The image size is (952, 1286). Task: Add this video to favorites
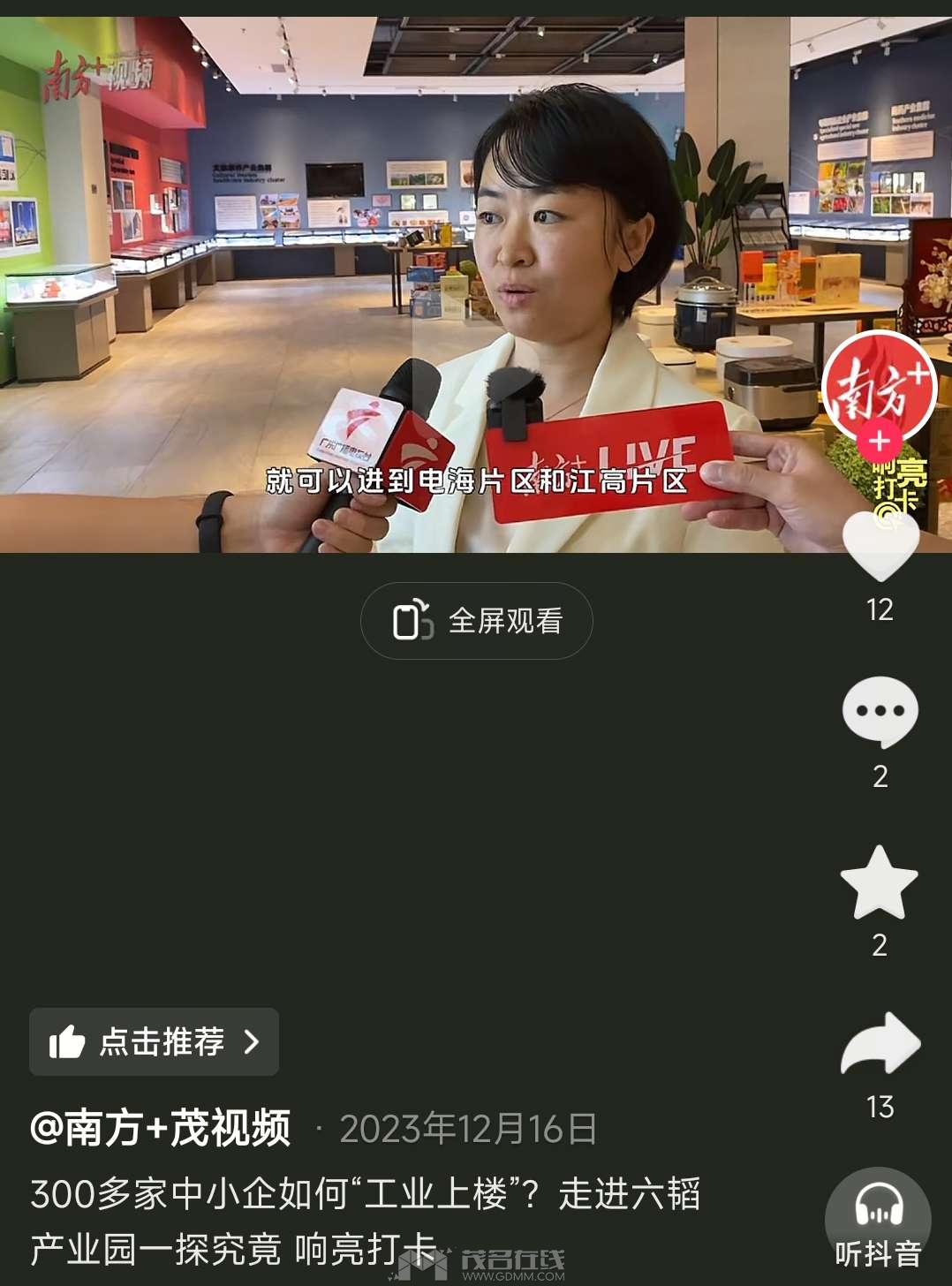[x=880, y=882]
